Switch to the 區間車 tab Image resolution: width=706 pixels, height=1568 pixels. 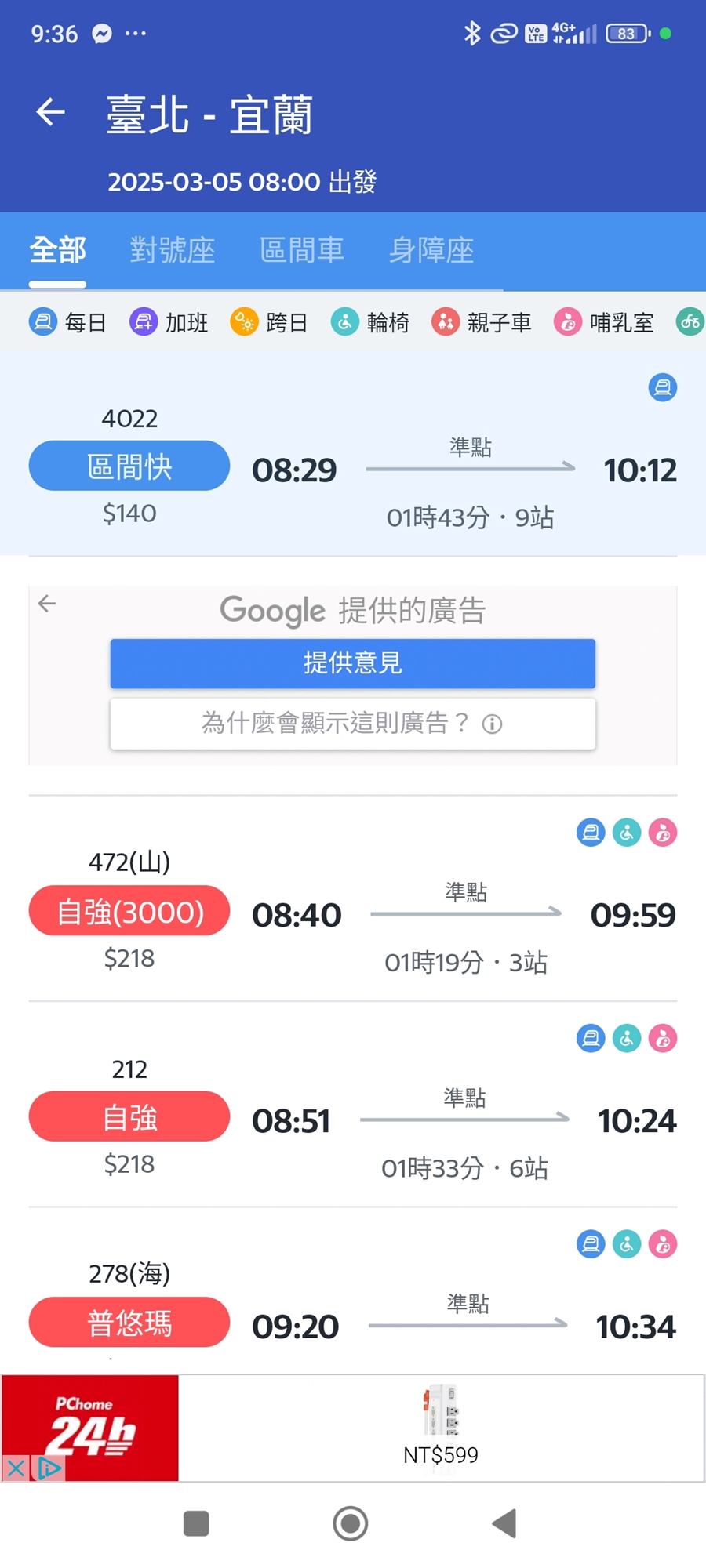coord(301,251)
